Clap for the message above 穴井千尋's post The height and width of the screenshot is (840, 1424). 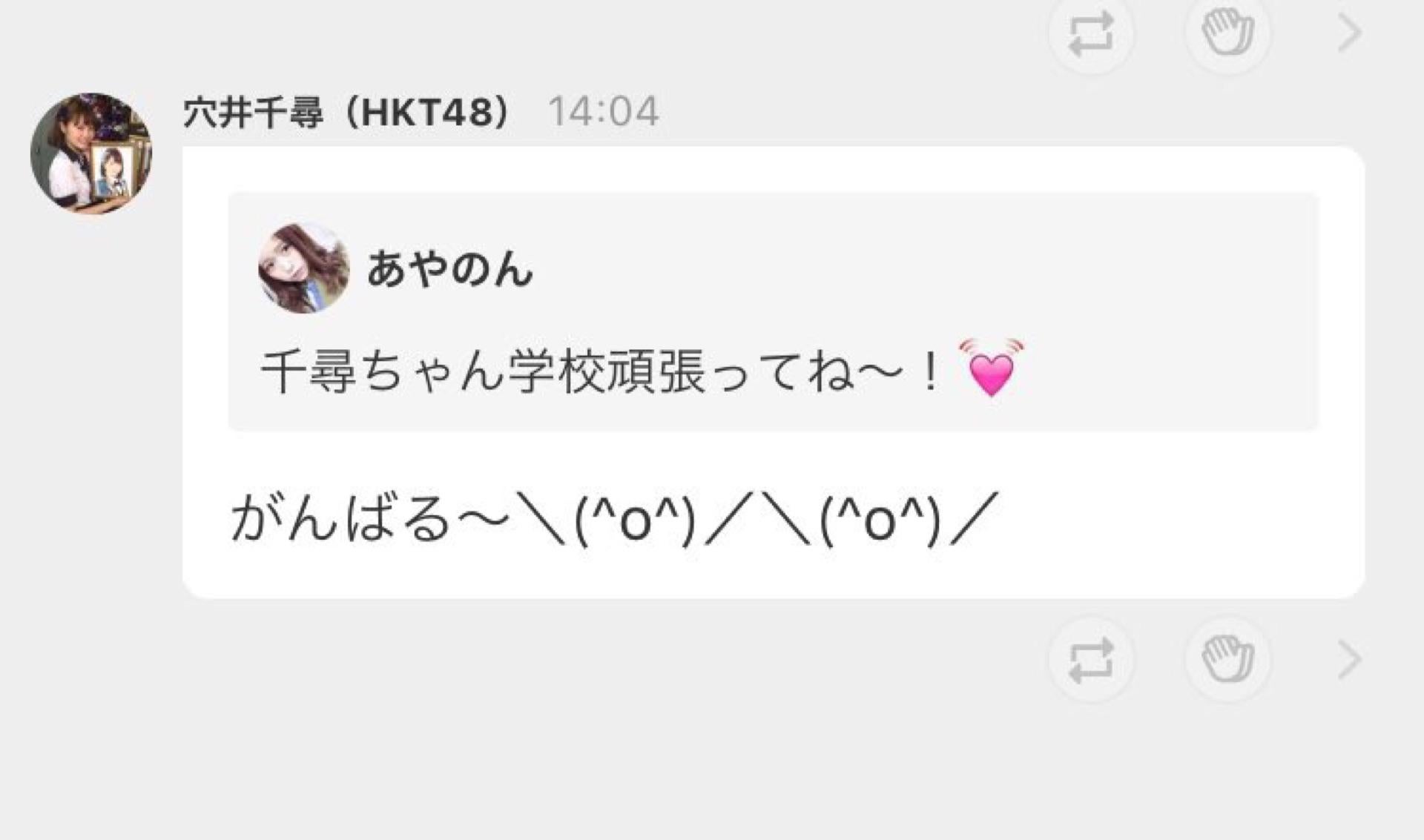pos(1227,33)
